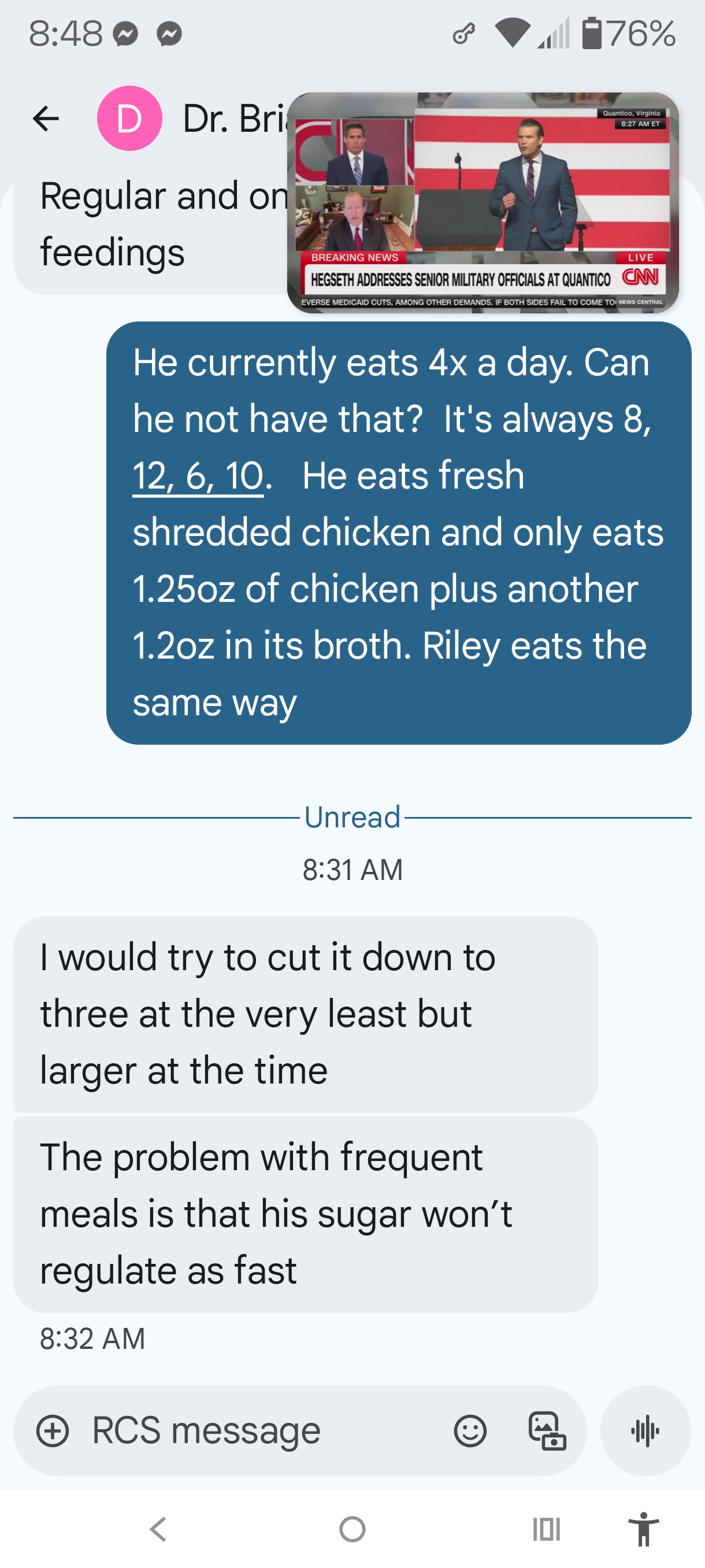Open the plus attachment menu
Screen dimensions: 705x1568
(53, 1430)
